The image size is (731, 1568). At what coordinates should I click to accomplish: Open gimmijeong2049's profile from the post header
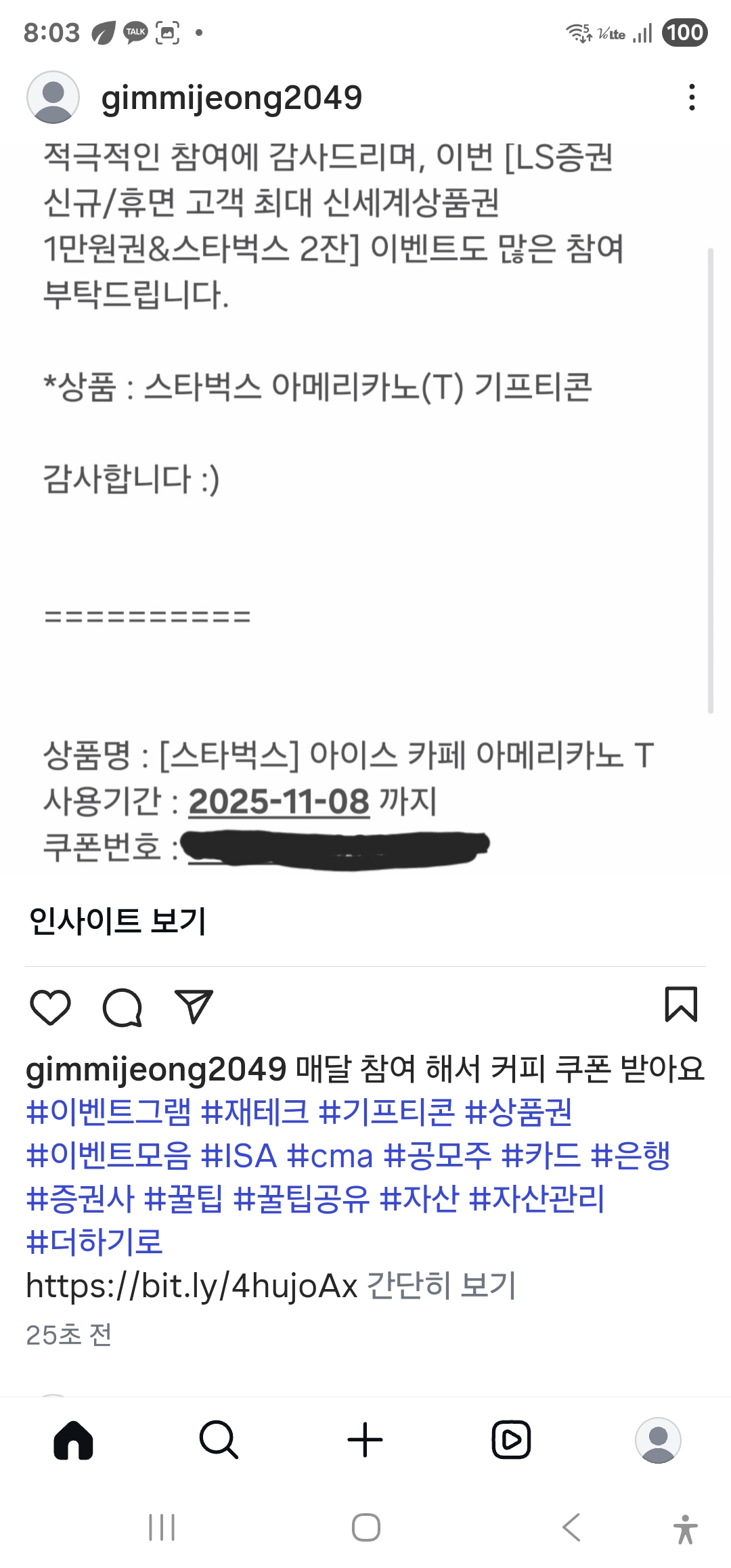pos(231,97)
